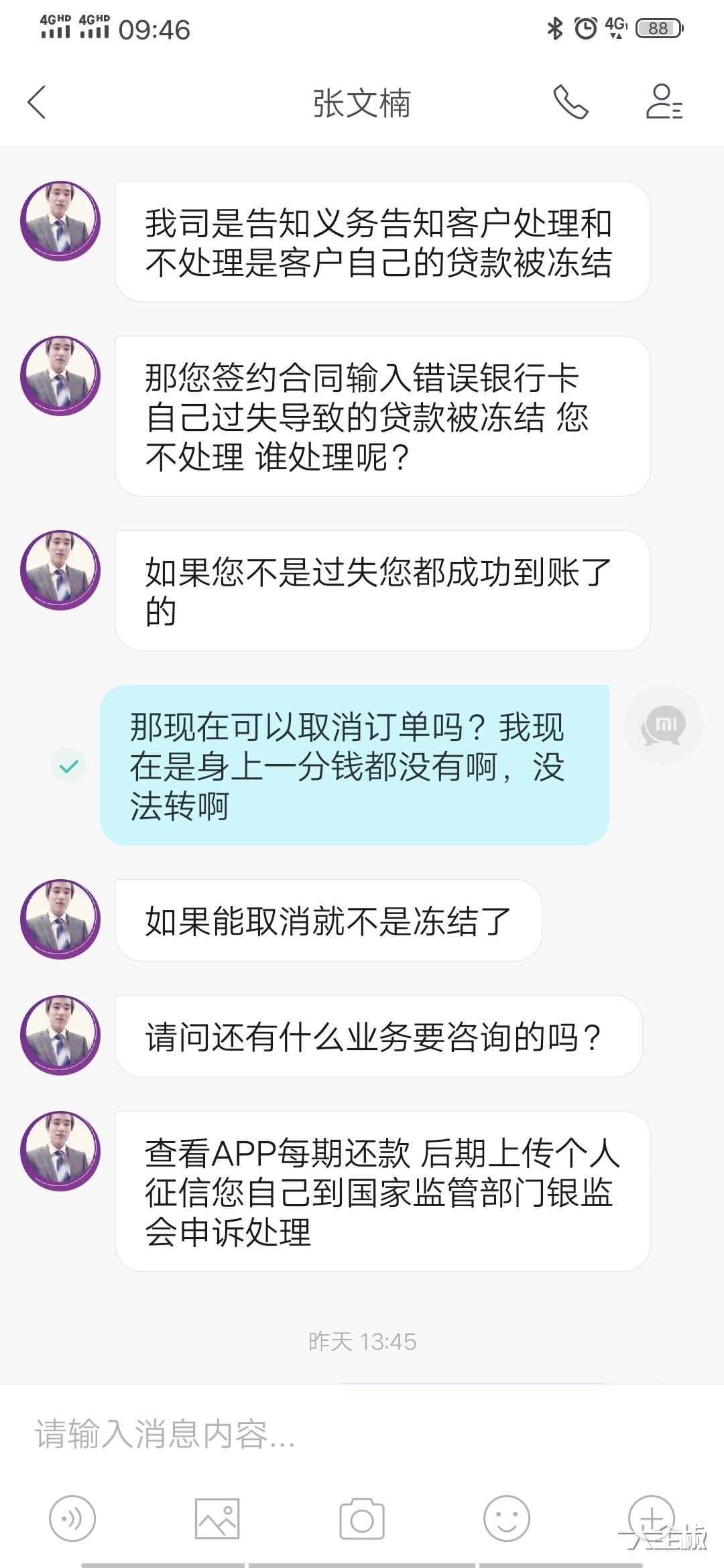Open more attachment options with plus
This screenshot has height=1568, width=724.
pos(651,1517)
